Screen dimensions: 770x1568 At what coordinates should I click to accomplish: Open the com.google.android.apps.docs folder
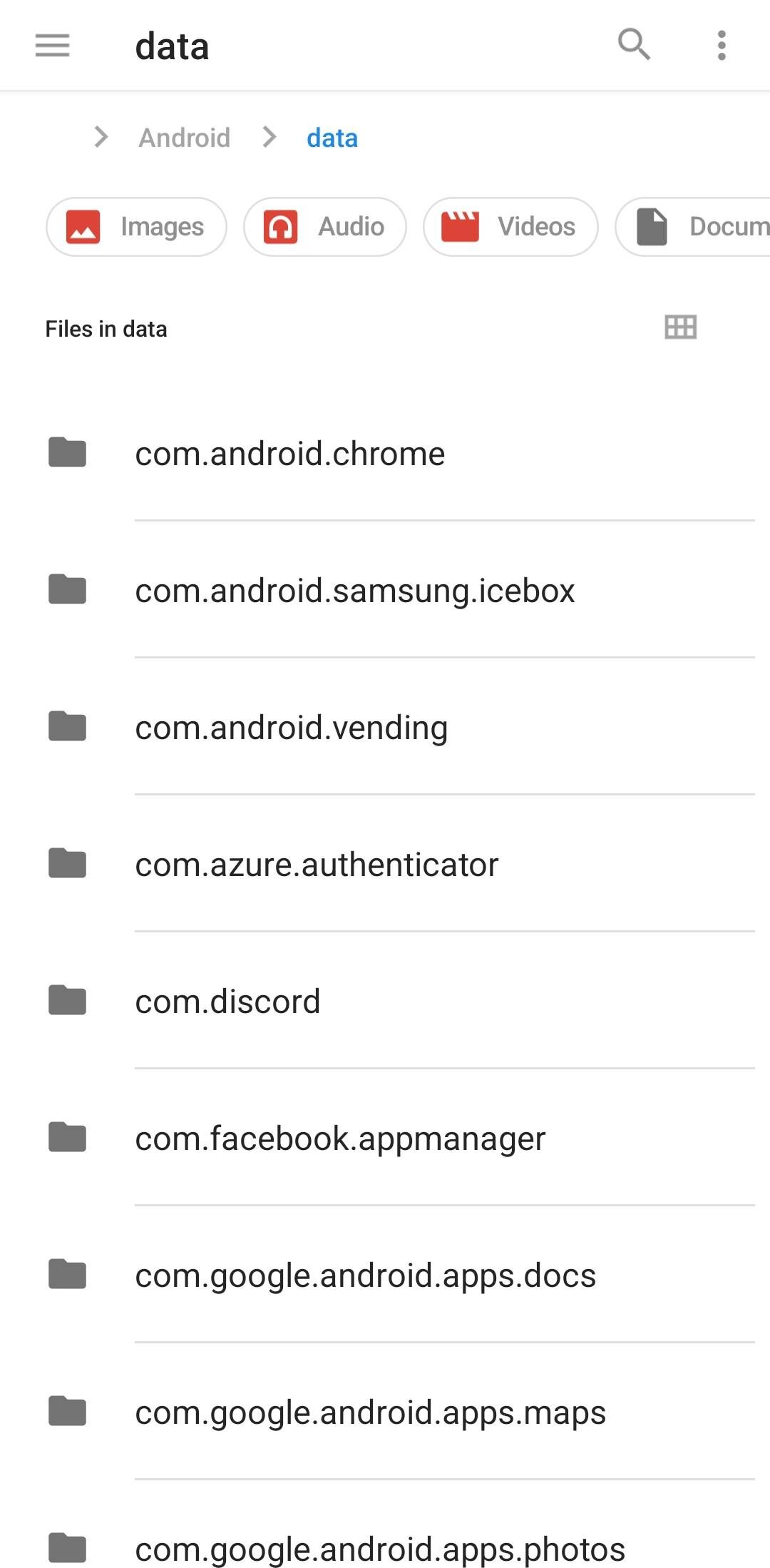pos(365,1276)
